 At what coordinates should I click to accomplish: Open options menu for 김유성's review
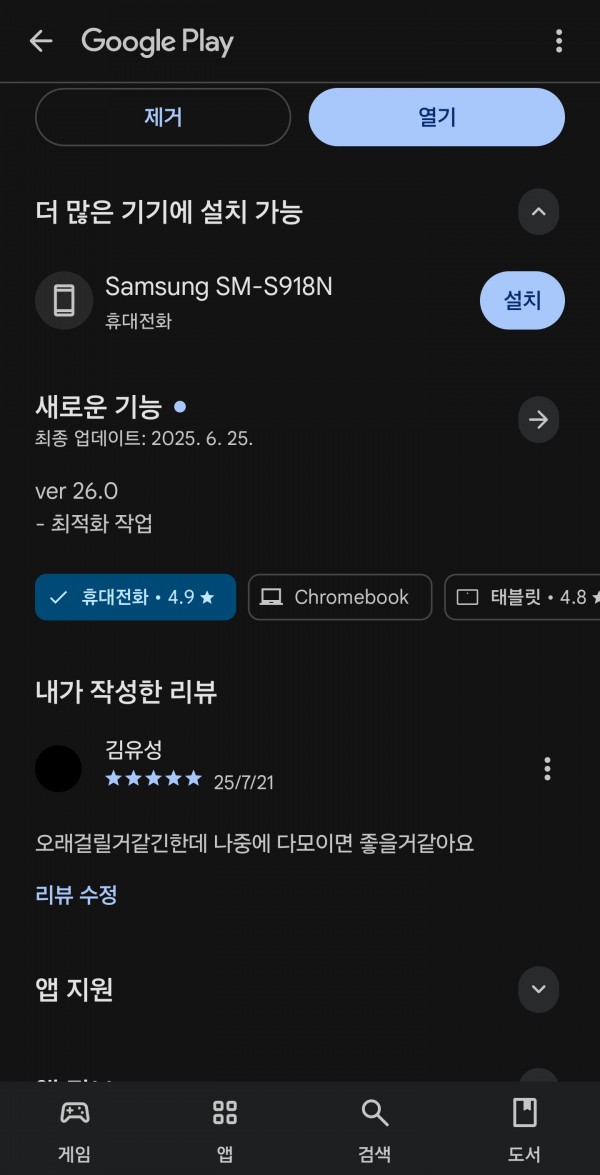(546, 768)
